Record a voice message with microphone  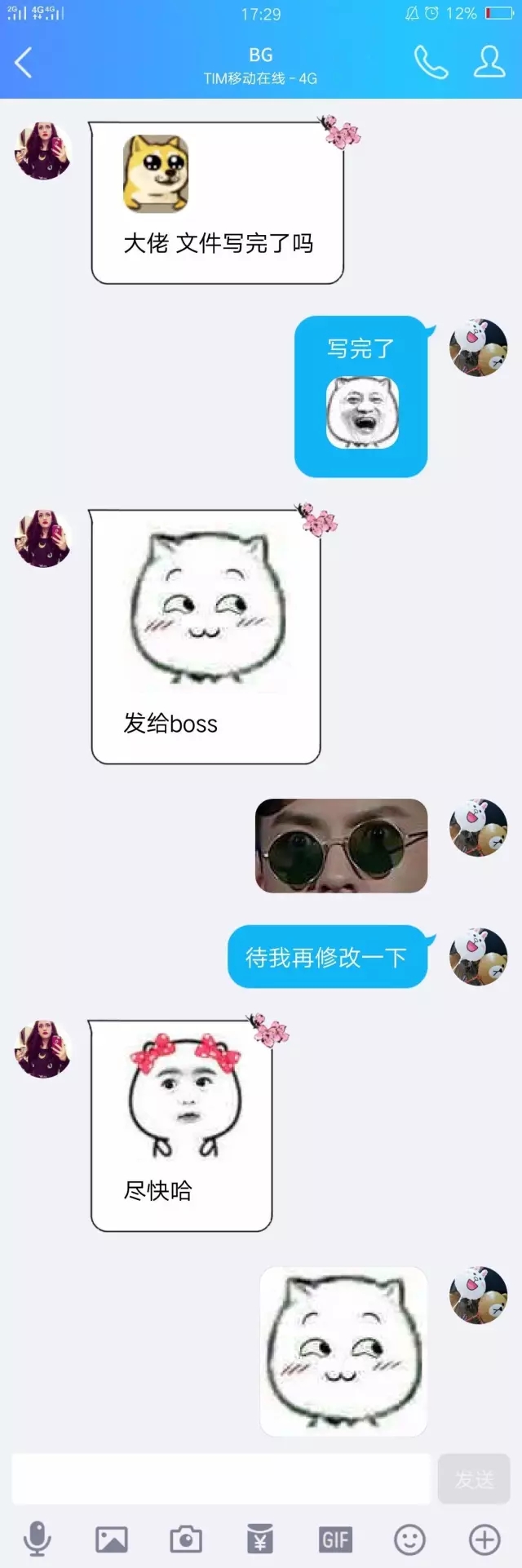(38, 1539)
